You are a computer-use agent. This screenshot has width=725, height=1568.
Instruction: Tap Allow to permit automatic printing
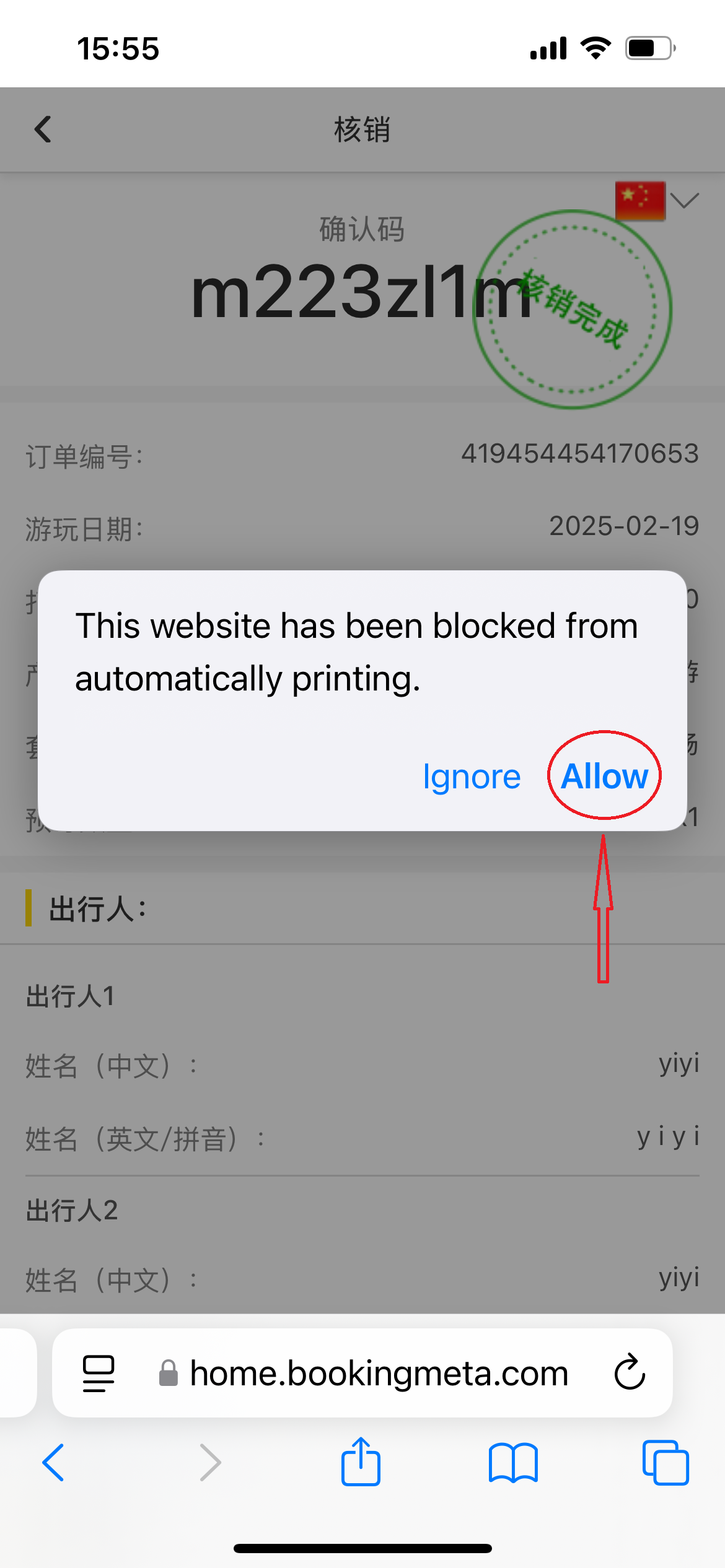point(604,777)
